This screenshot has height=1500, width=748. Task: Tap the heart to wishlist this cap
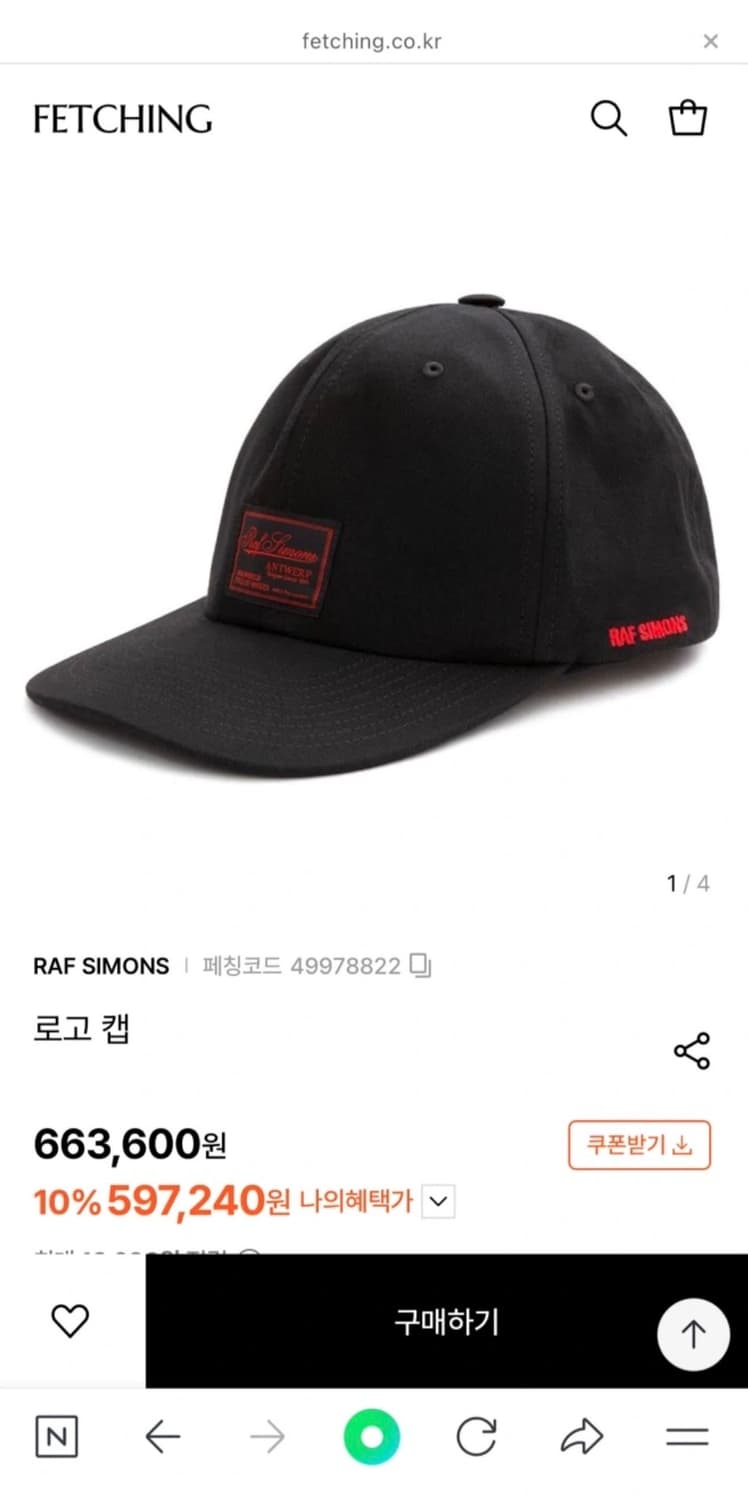point(70,1322)
